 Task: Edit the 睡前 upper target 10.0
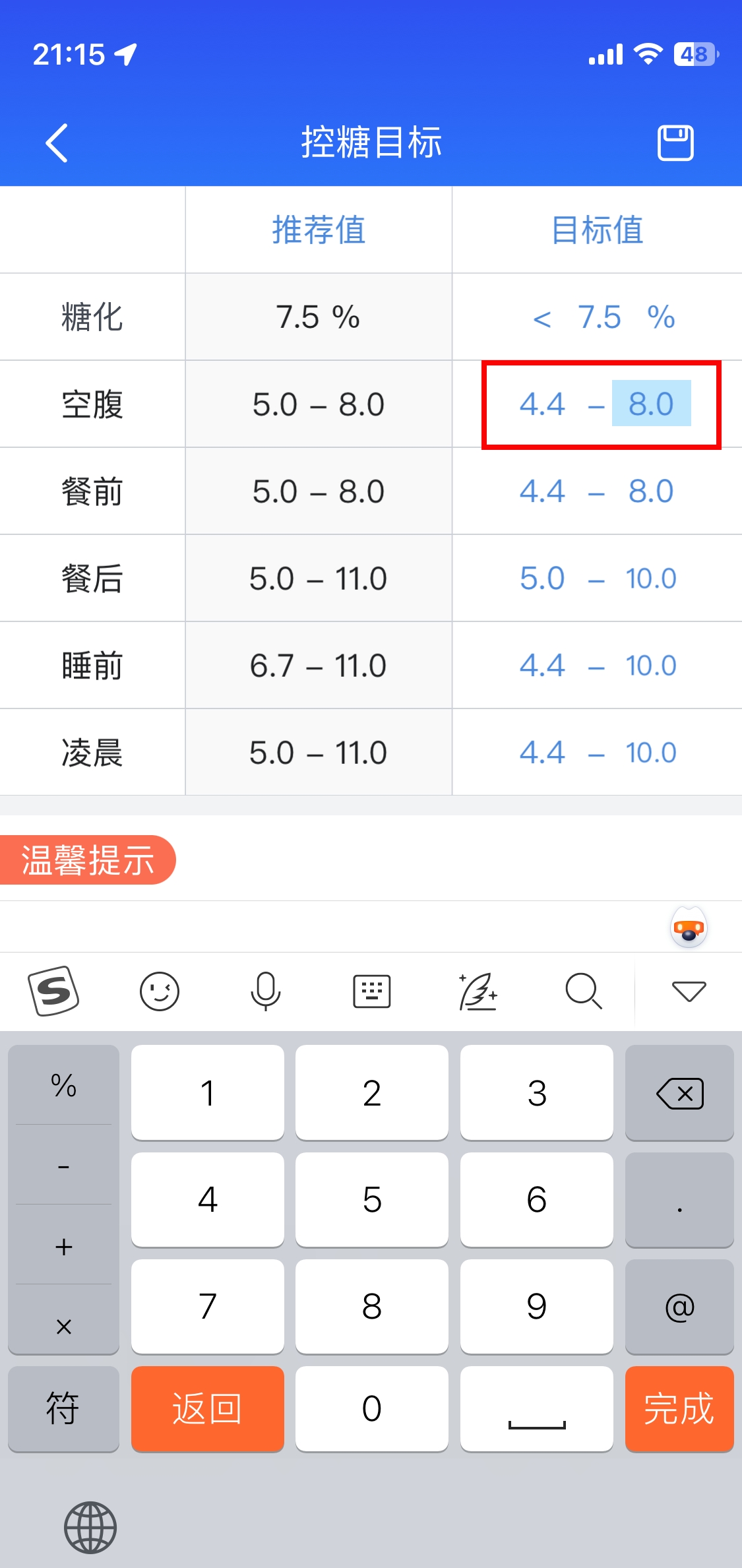(x=651, y=666)
